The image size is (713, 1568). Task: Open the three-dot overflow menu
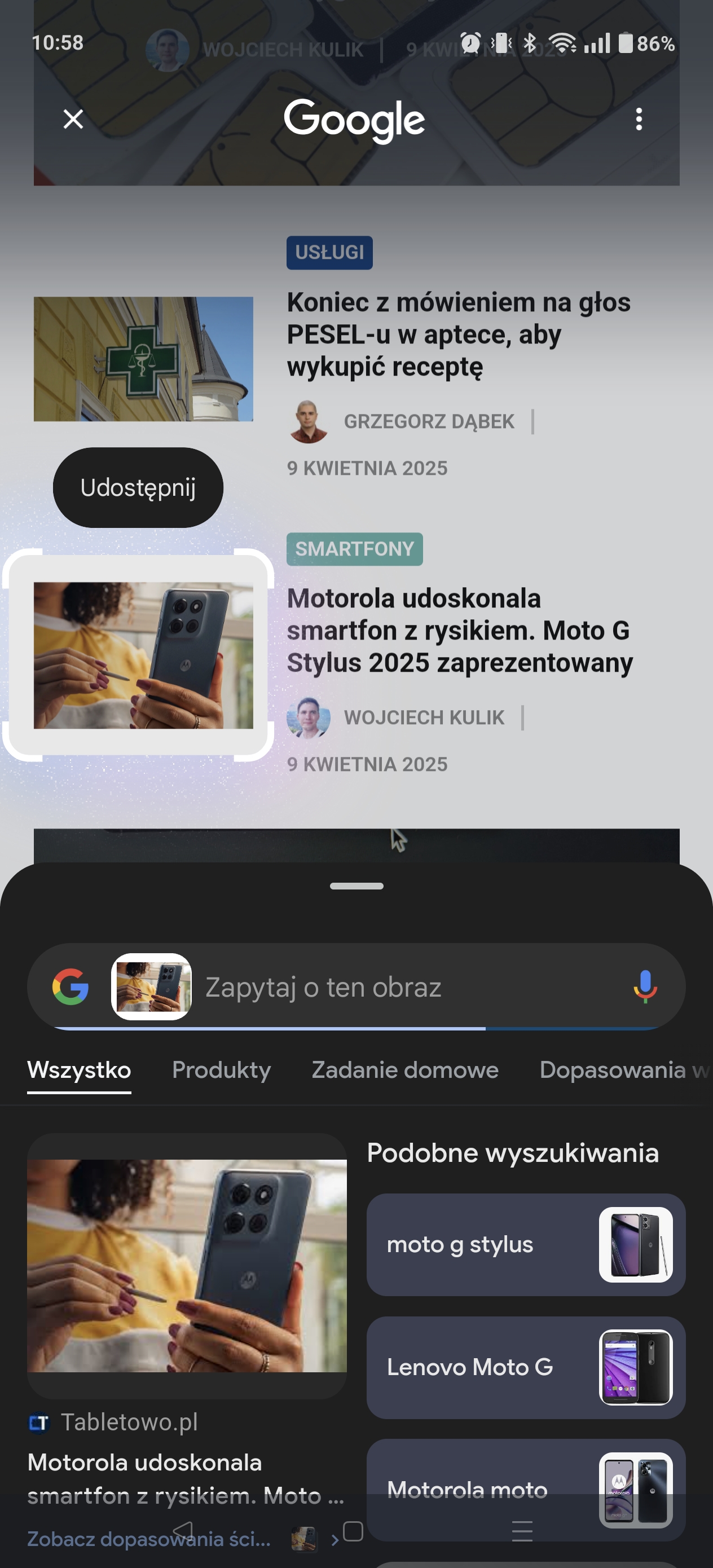[x=639, y=120]
